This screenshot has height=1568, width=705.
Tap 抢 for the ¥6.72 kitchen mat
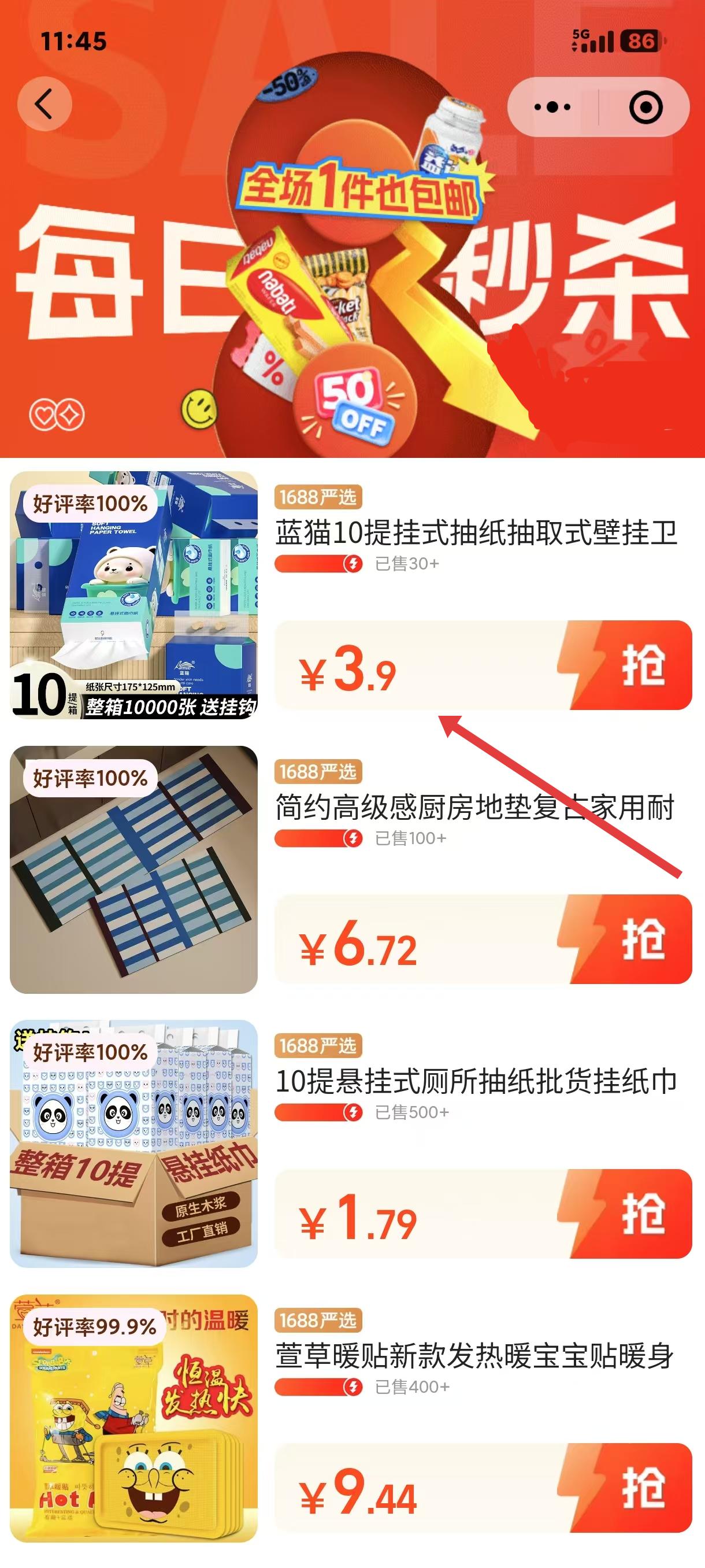625,939
